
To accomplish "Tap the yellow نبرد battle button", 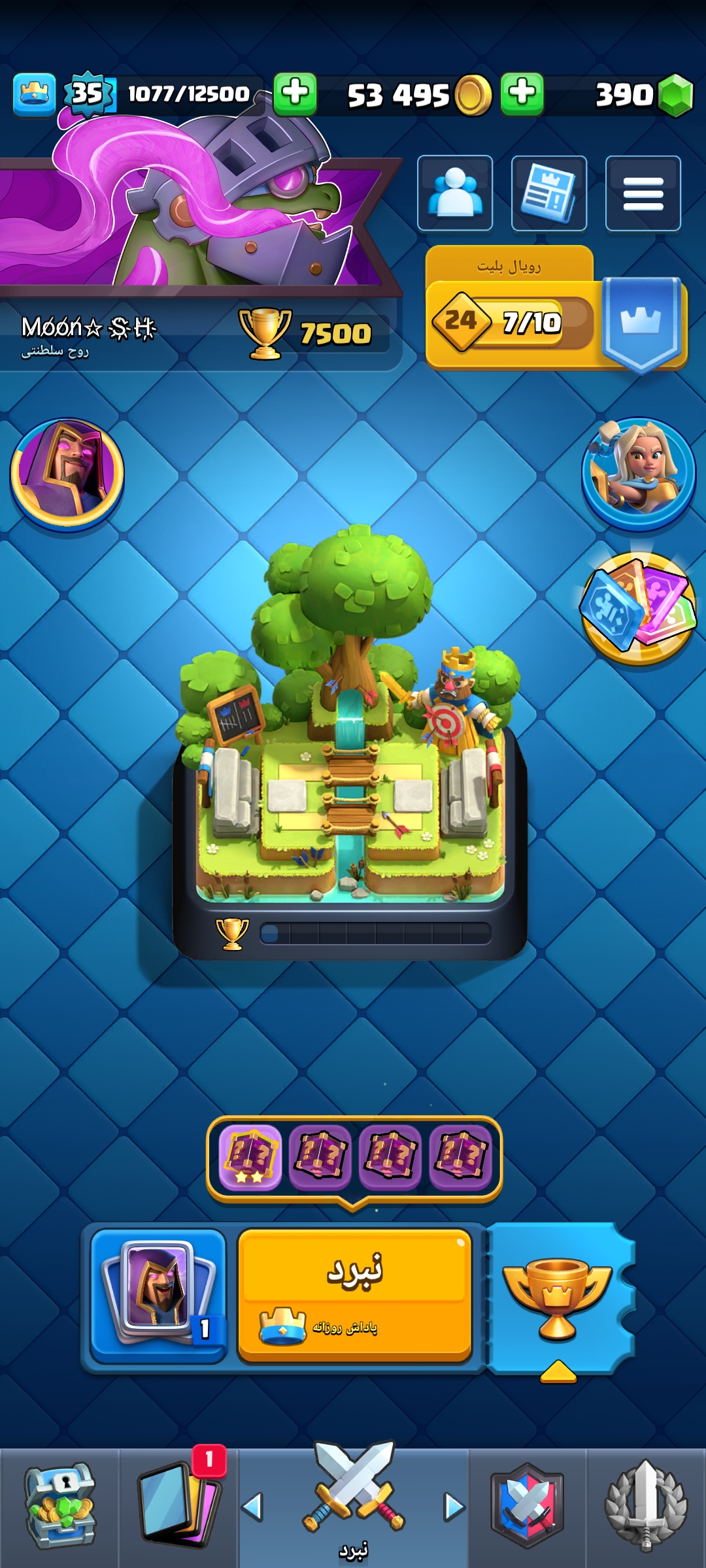I will pyautogui.click(x=354, y=1295).
